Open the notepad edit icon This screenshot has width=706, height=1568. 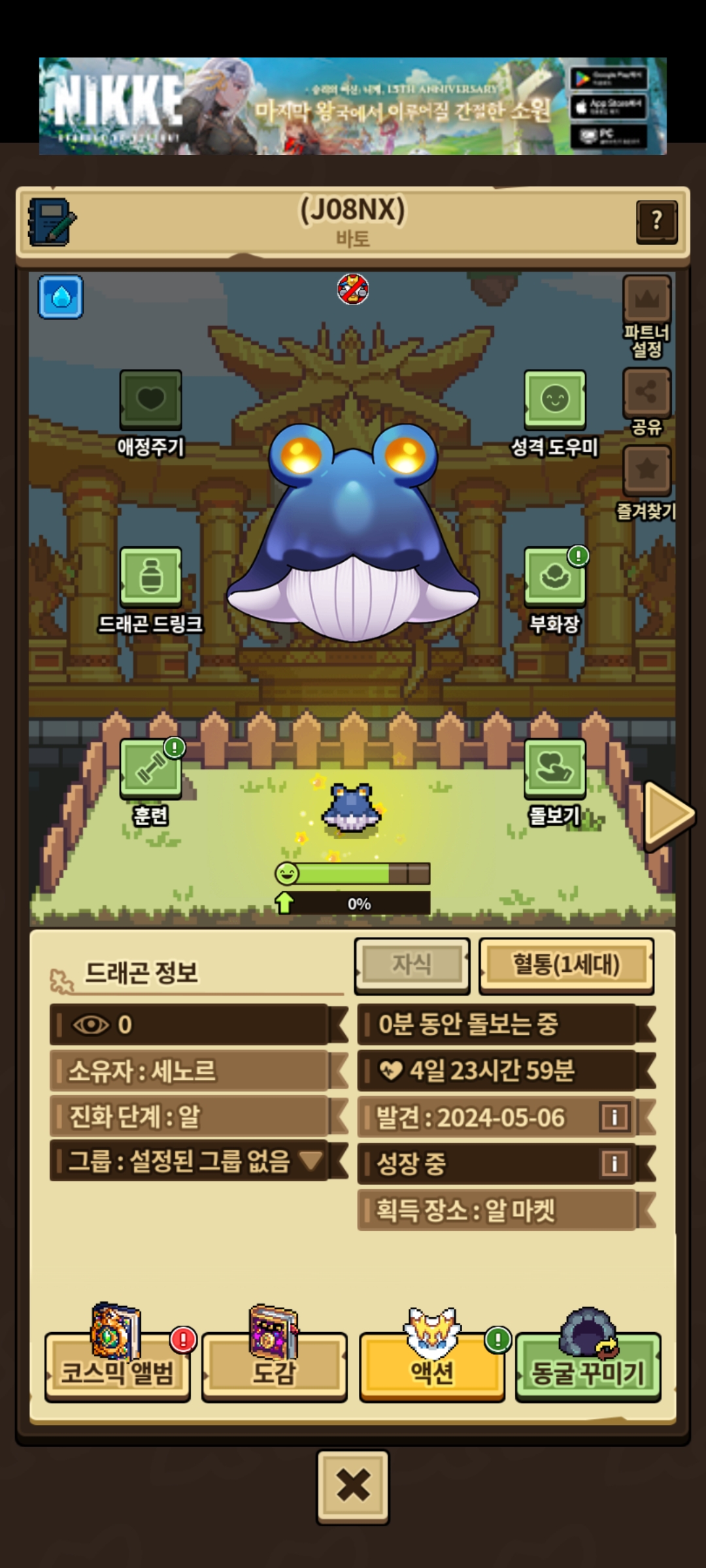[52, 221]
